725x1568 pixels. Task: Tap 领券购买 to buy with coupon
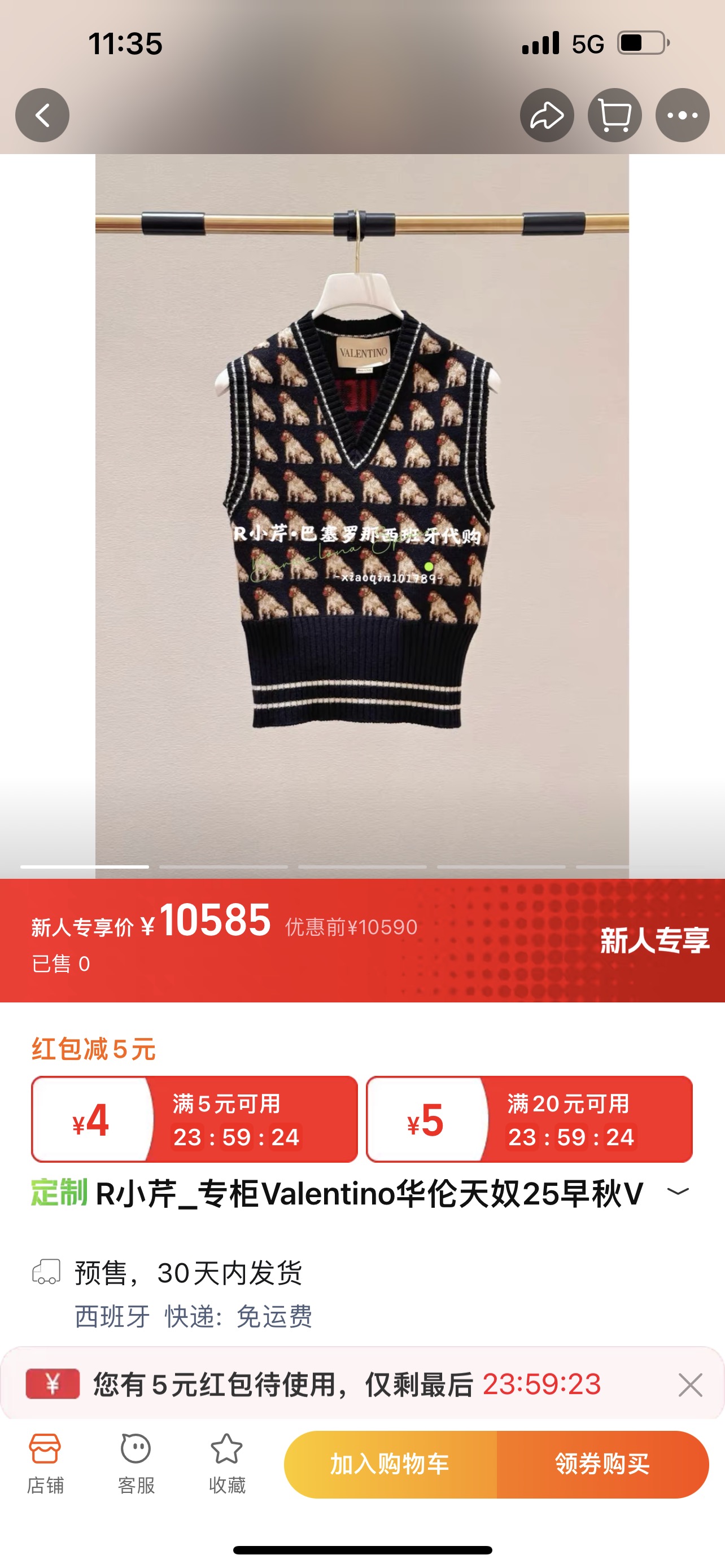click(602, 1464)
